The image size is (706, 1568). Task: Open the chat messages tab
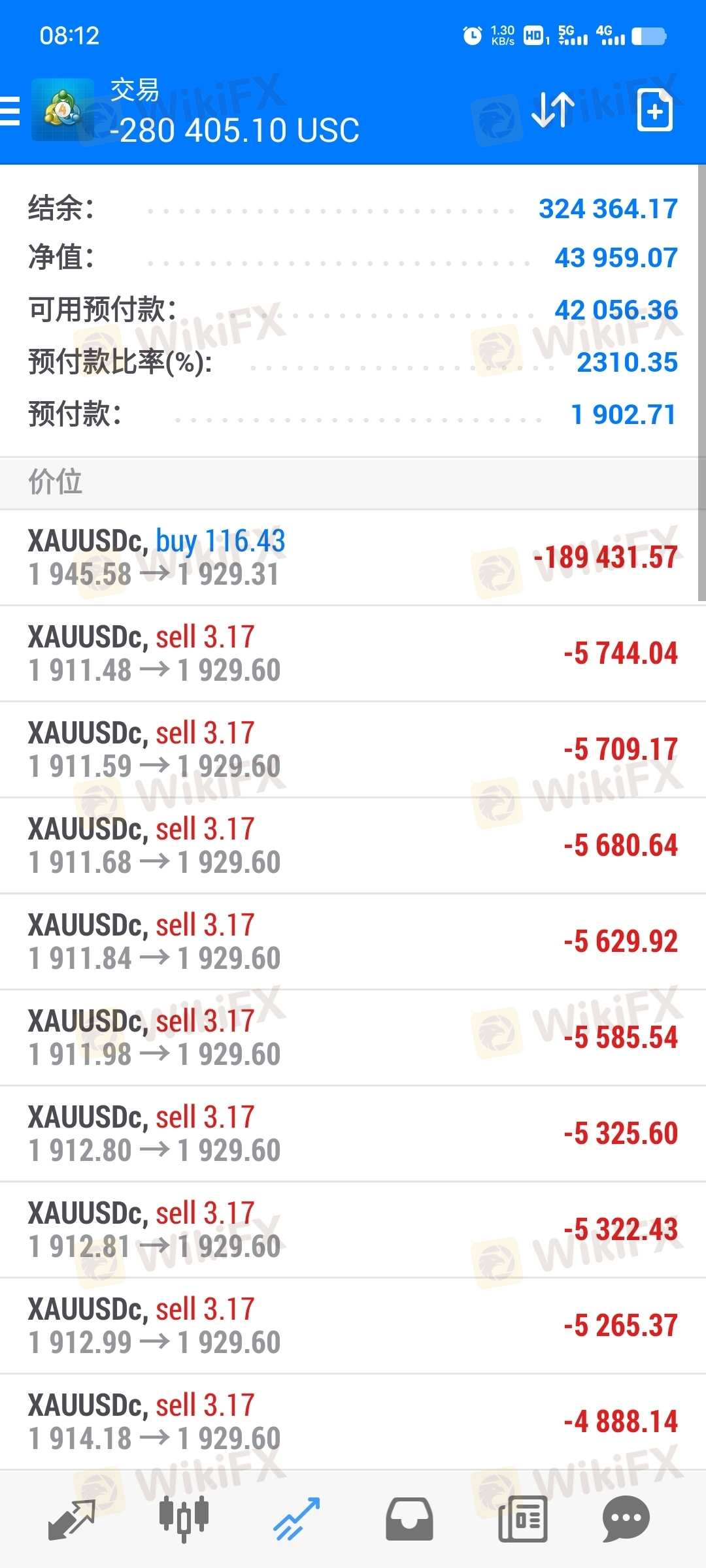pyautogui.click(x=626, y=1519)
